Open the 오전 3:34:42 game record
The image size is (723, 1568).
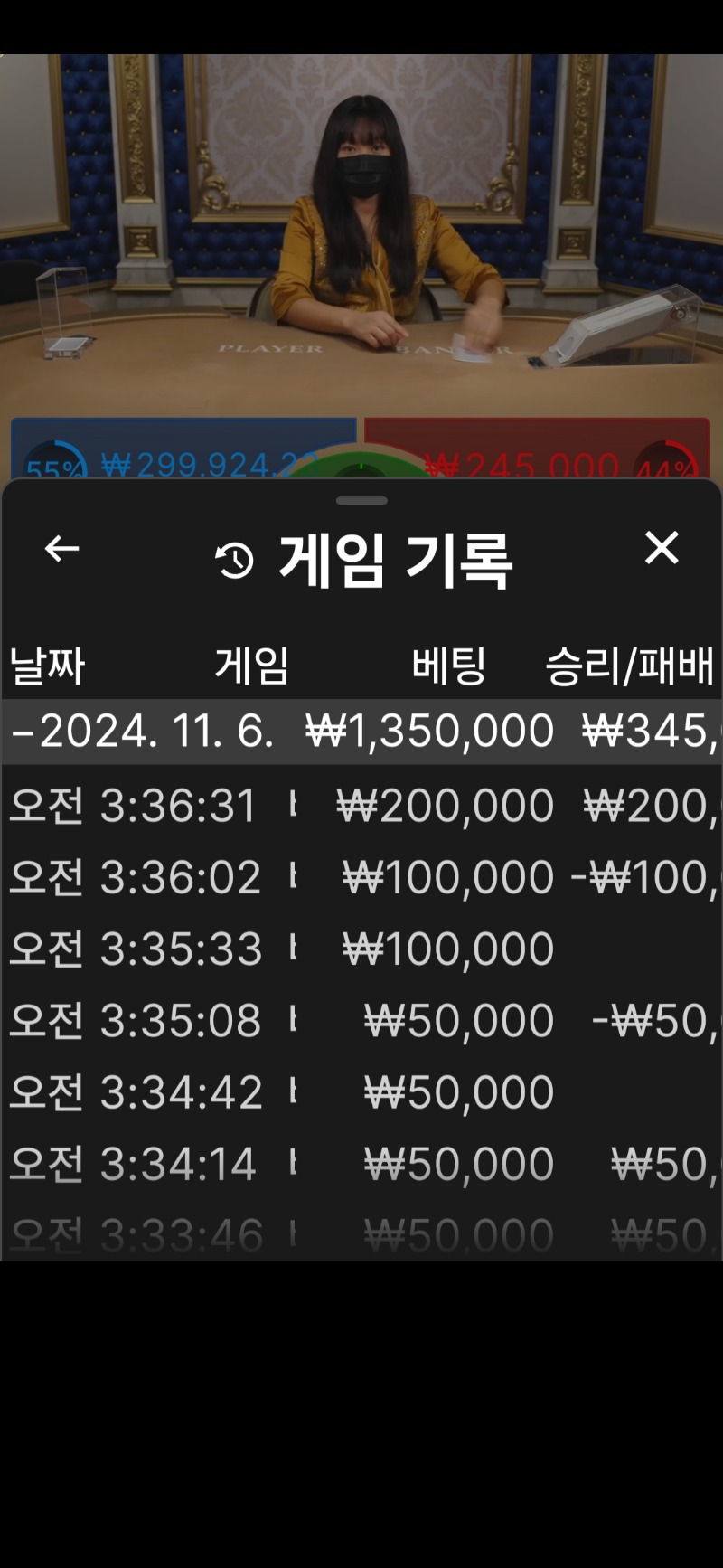(361, 1092)
